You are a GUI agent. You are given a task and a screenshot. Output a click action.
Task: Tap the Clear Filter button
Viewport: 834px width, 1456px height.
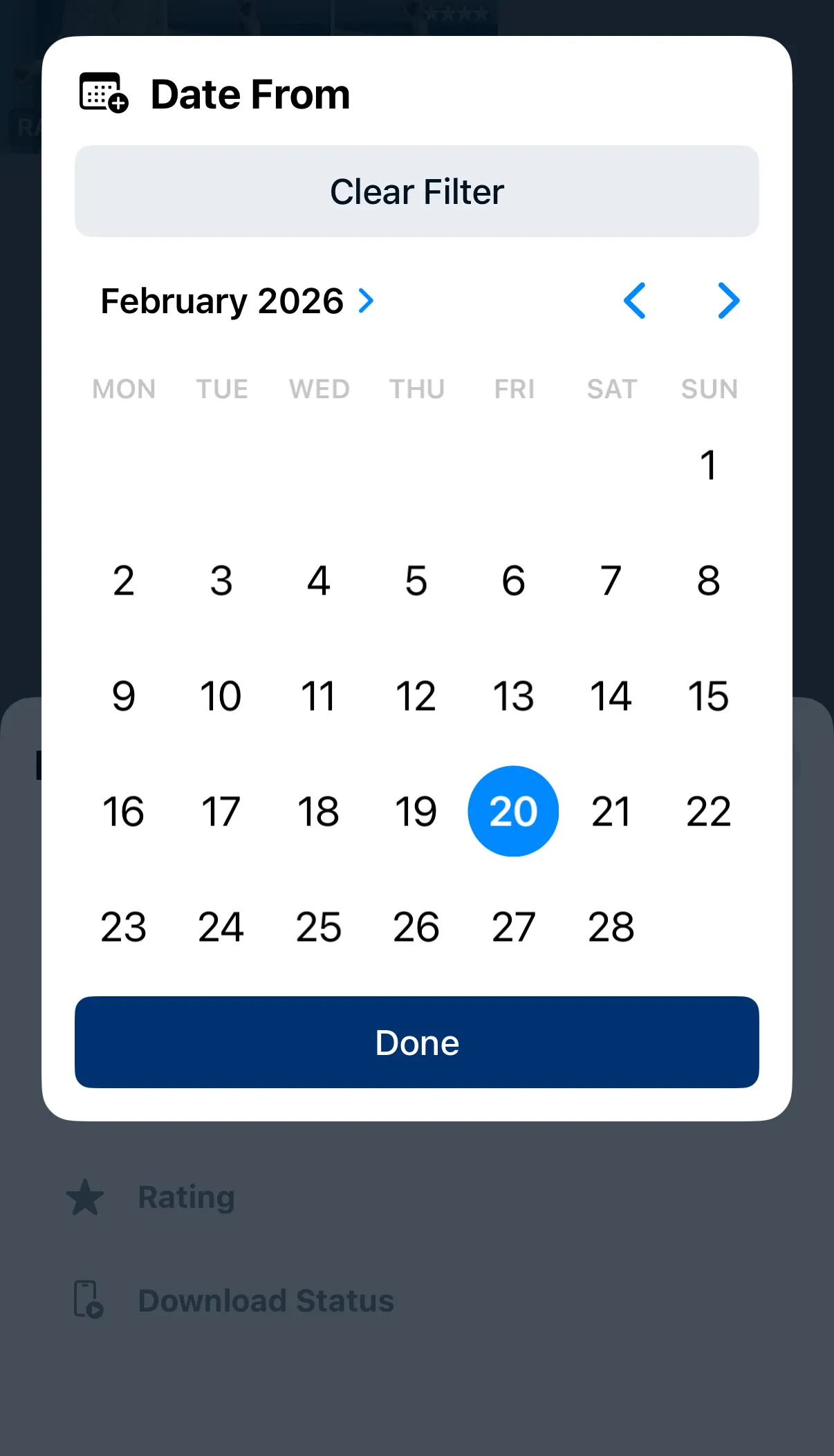point(416,192)
